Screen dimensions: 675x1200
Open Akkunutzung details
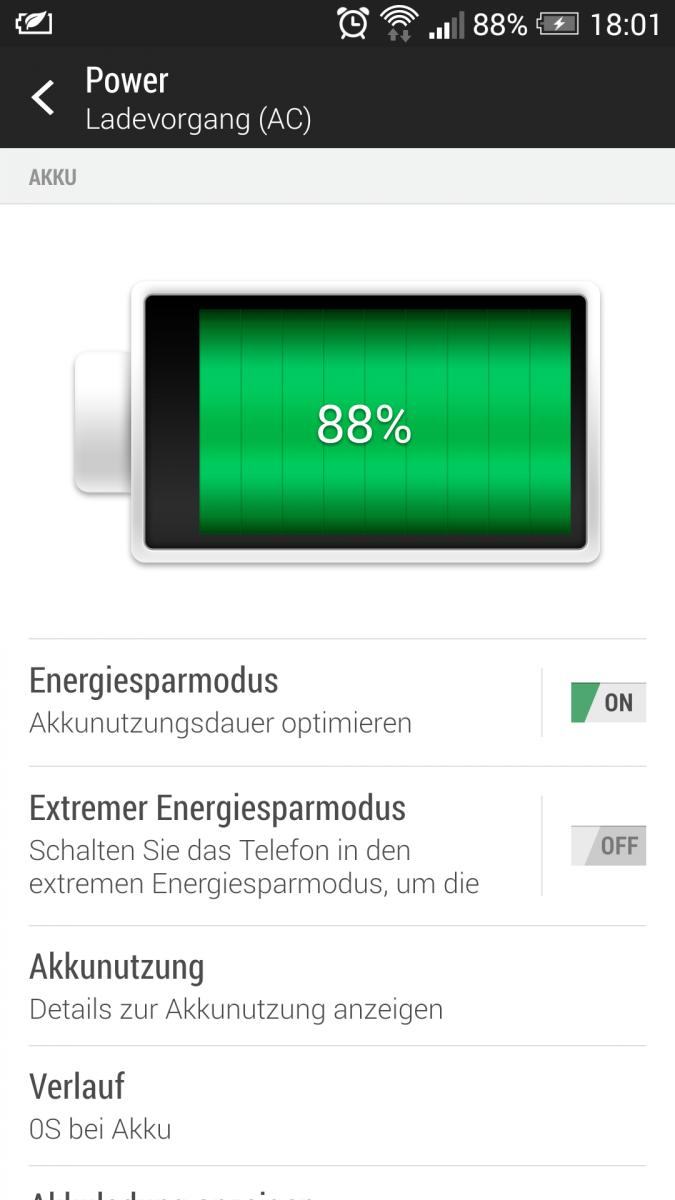(337, 986)
